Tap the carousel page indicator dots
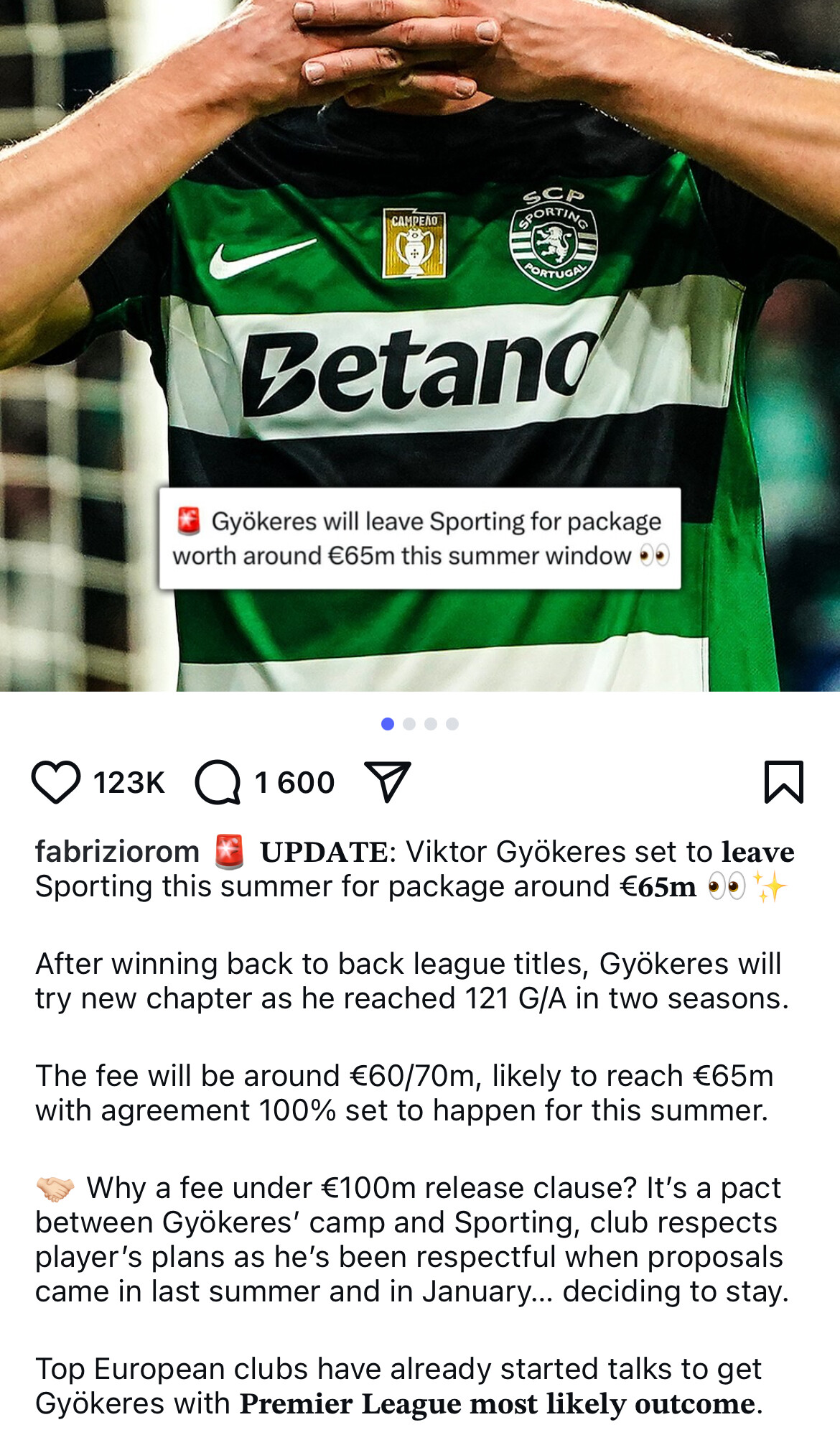This screenshot has width=840, height=1430. pyautogui.click(x=420, y=724)
